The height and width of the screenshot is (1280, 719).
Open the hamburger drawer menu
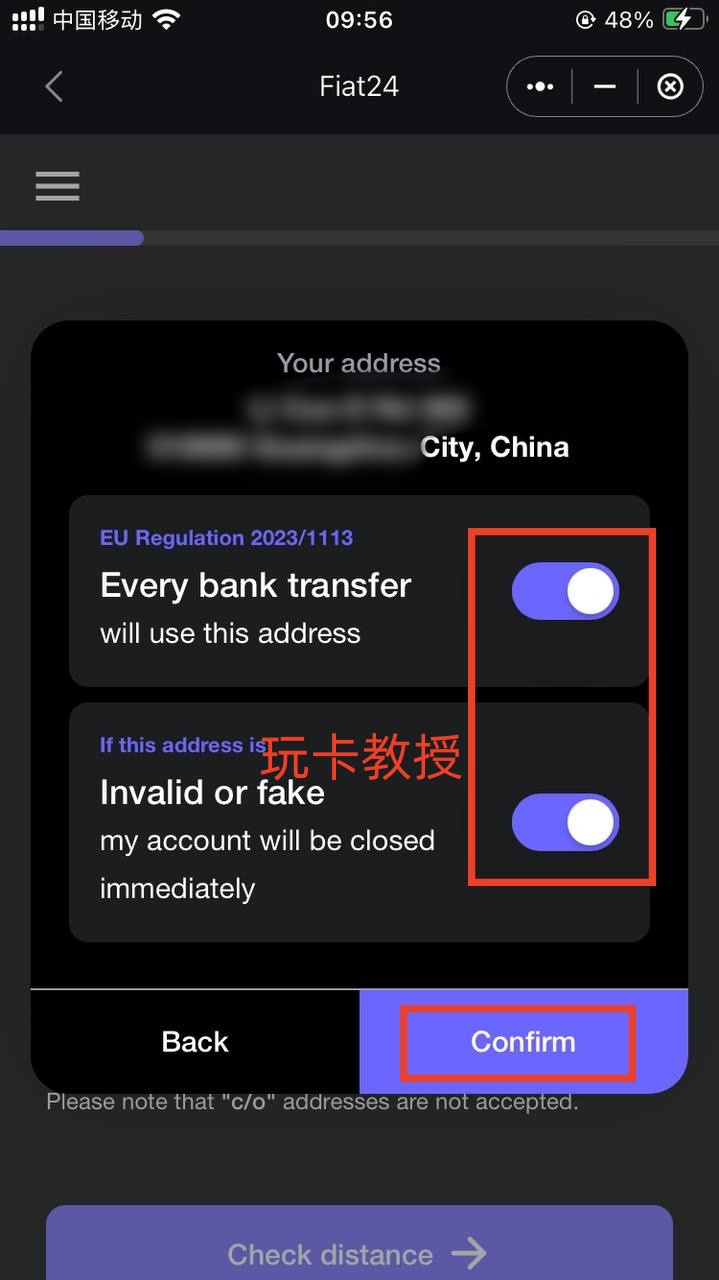tap(57, 186)
